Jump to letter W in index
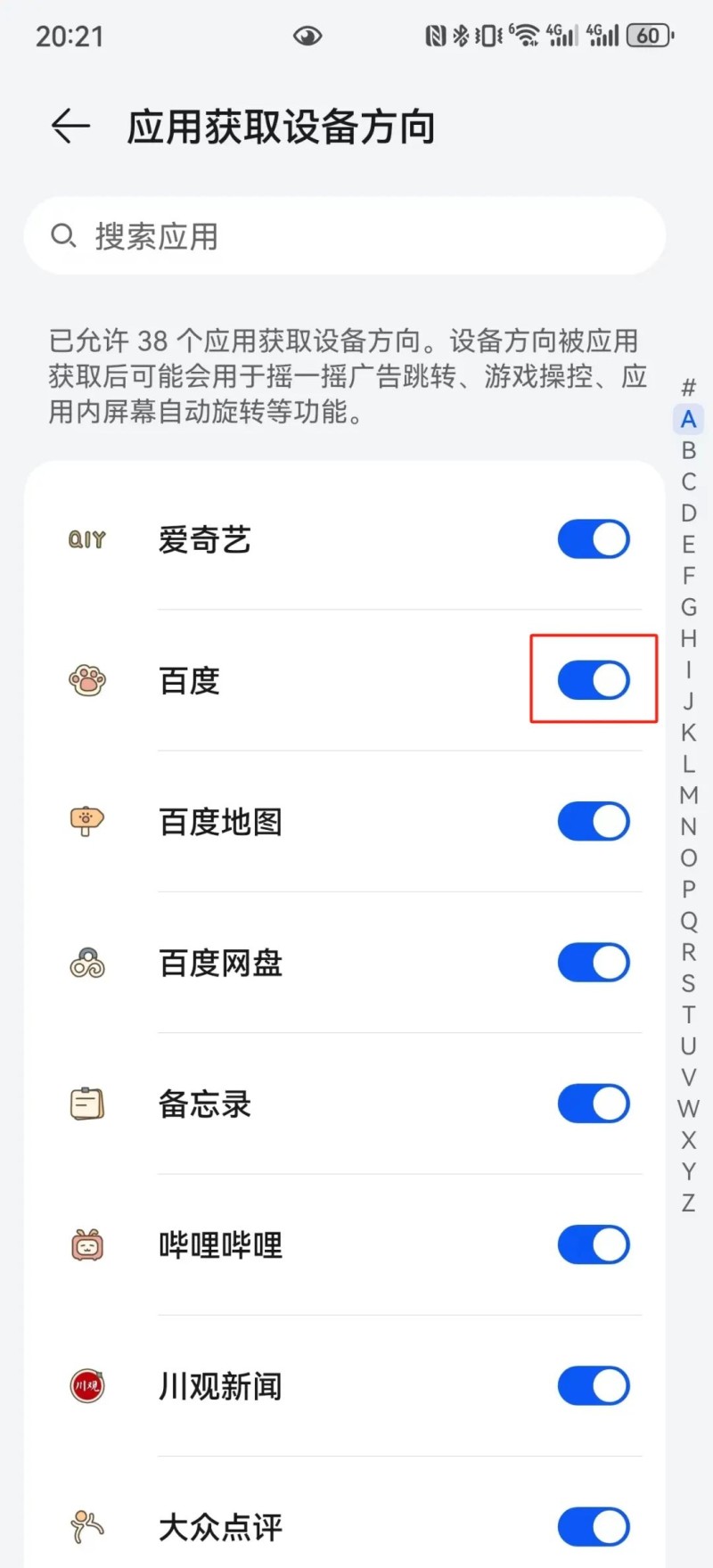 (x=688, y=1109)
